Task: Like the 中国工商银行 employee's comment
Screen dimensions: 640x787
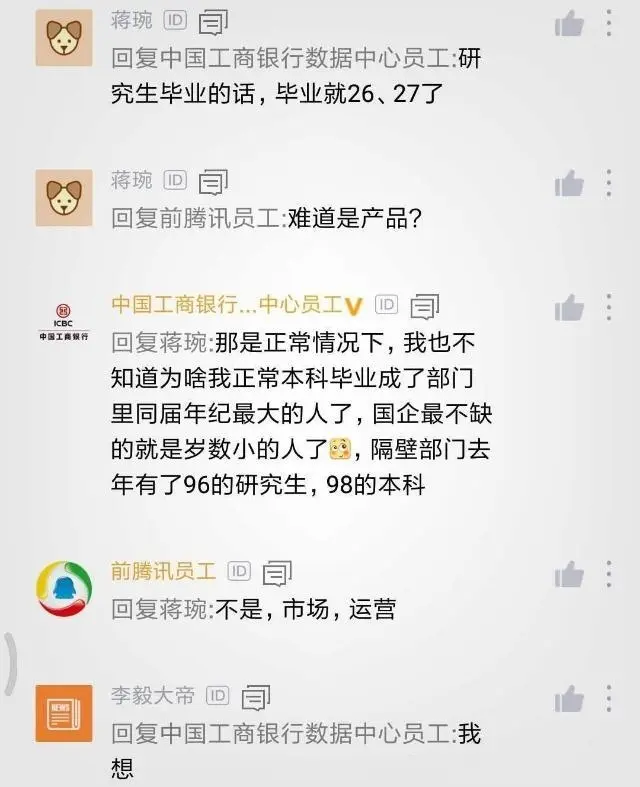Action: coord(569,306)
